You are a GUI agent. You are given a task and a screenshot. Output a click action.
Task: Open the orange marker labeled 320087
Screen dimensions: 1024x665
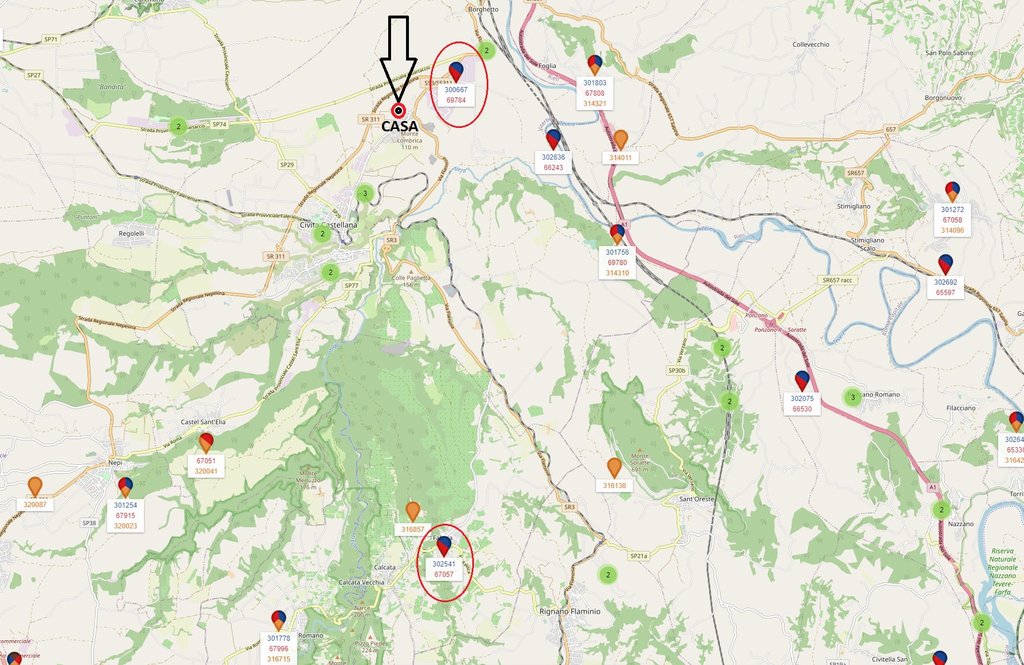tap(35, 487)
